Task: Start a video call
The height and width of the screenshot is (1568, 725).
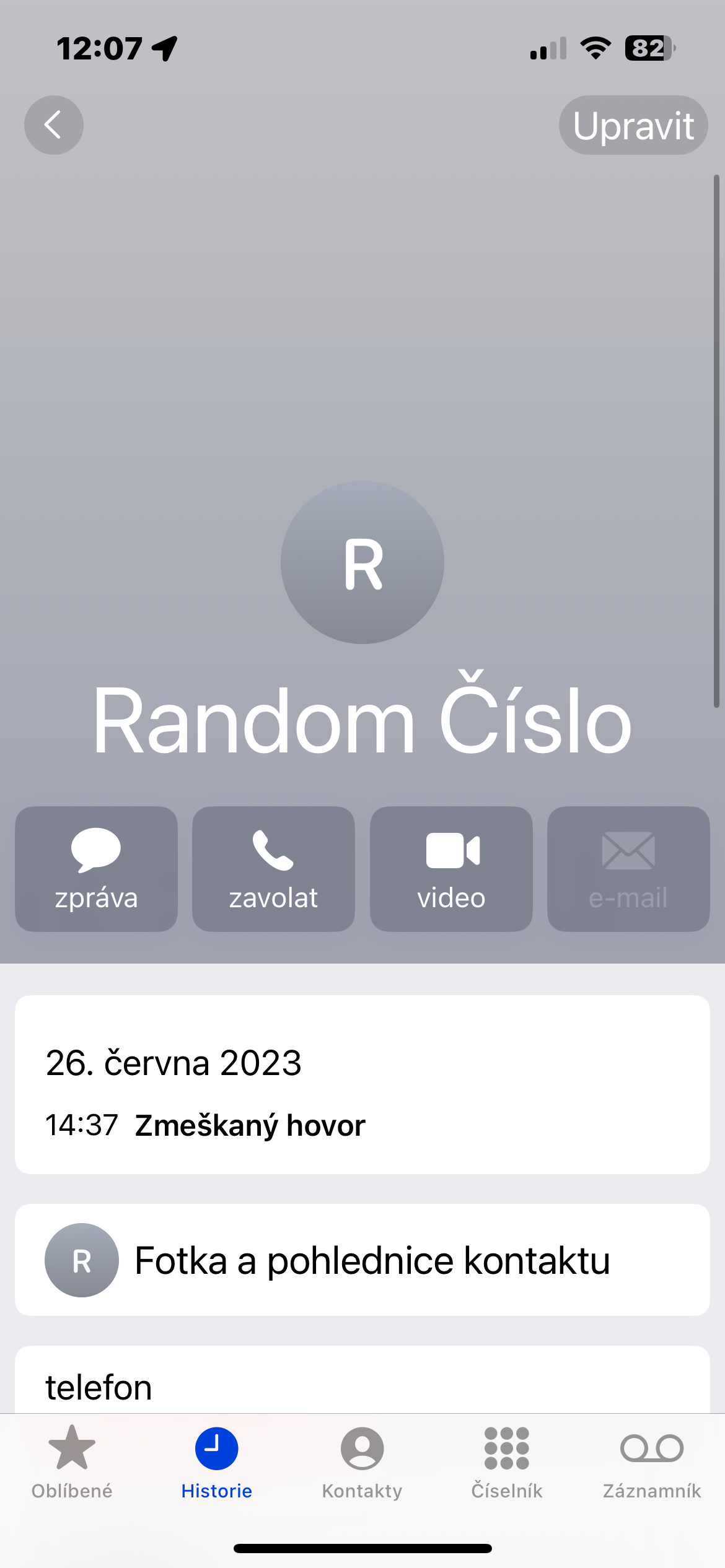Action: tap(451, 868)
